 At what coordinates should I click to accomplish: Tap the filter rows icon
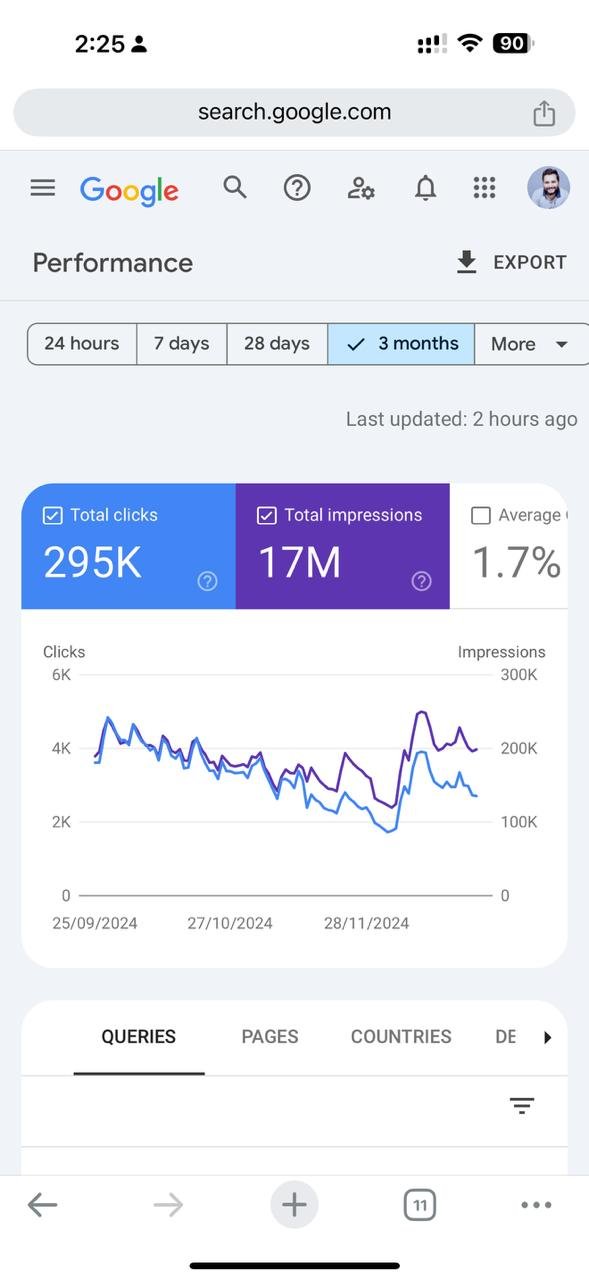(522, 1105)
